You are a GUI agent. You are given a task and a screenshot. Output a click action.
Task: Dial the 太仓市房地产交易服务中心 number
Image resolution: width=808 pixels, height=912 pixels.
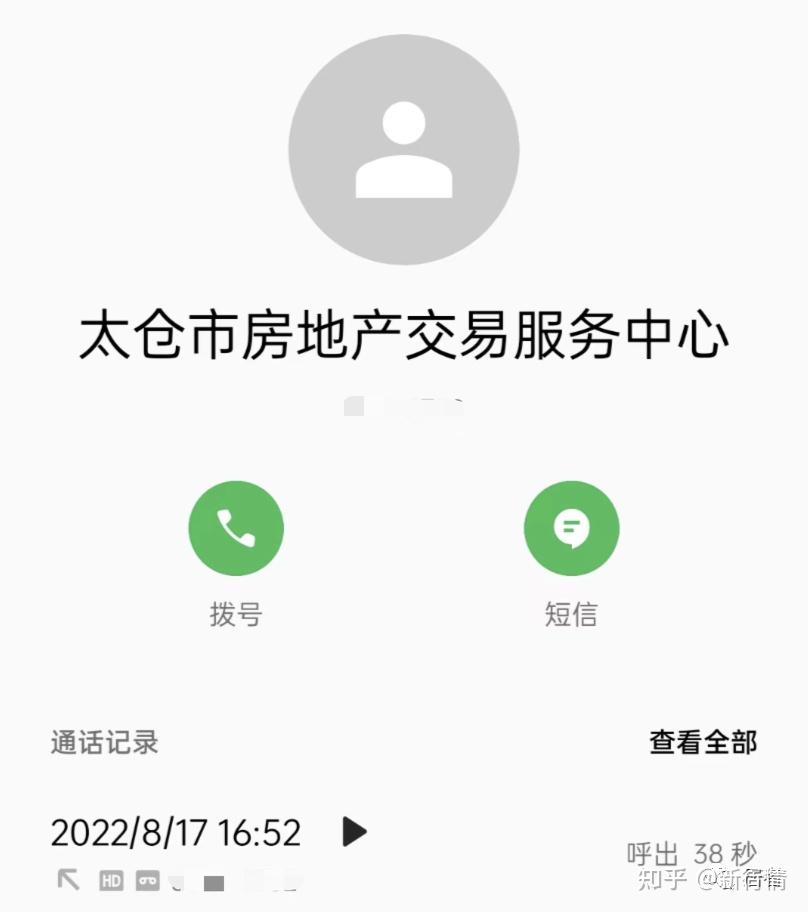[x=236, y=528]
